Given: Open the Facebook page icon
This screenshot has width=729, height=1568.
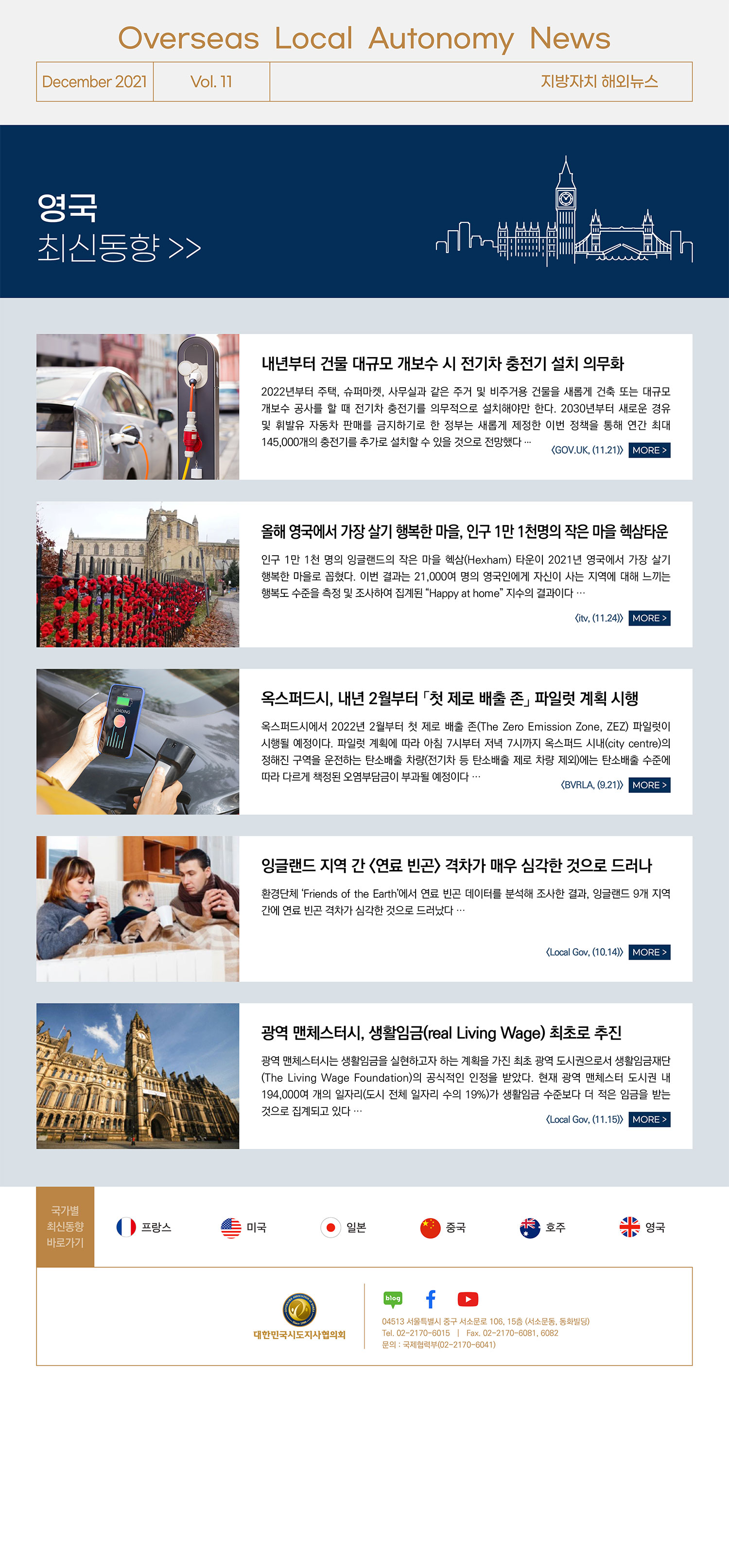Looking at the screenshot, I should pos(431,1299).
